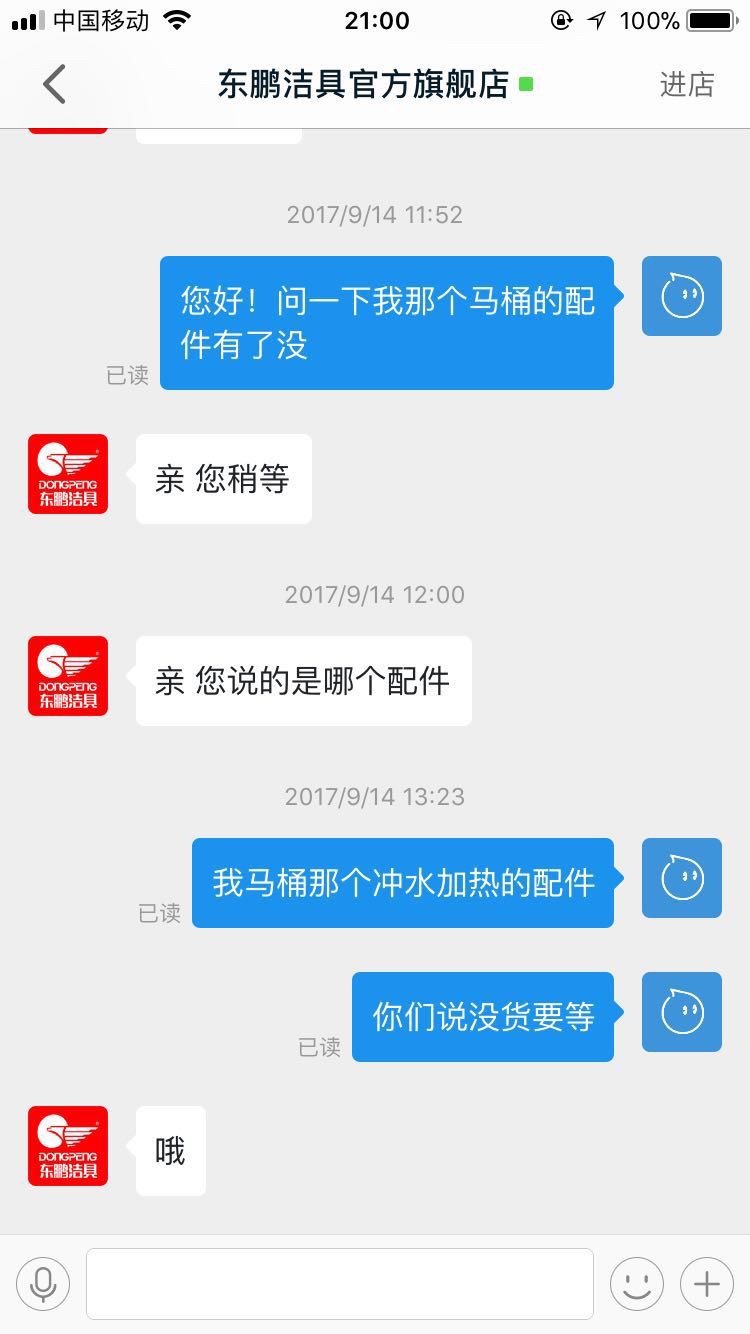Open the emoji picker
Image resolution: width=750 pixels, height=1334 pixels.
[637, 1283]
